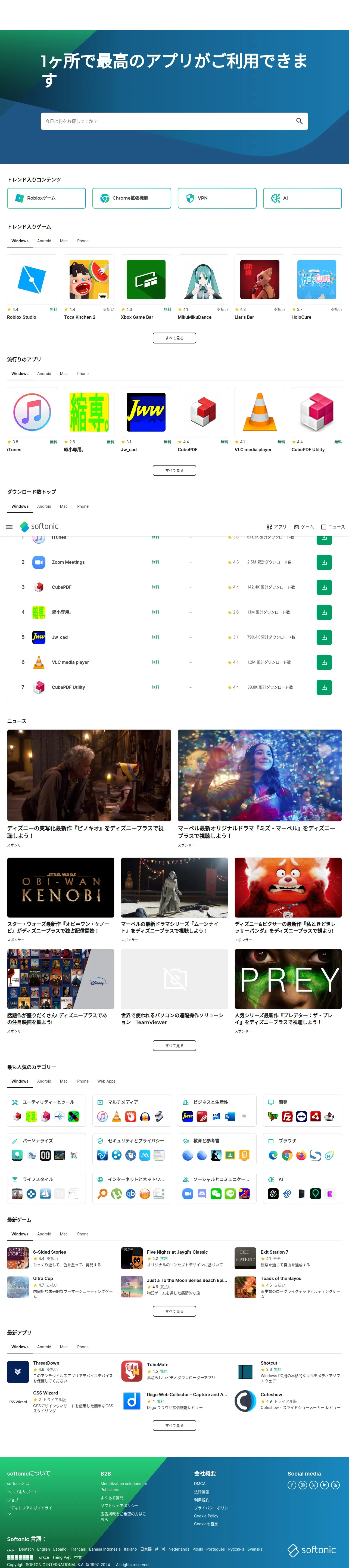
Task: Open the Chrome拡張機能 chip
Action: [131, 198]
